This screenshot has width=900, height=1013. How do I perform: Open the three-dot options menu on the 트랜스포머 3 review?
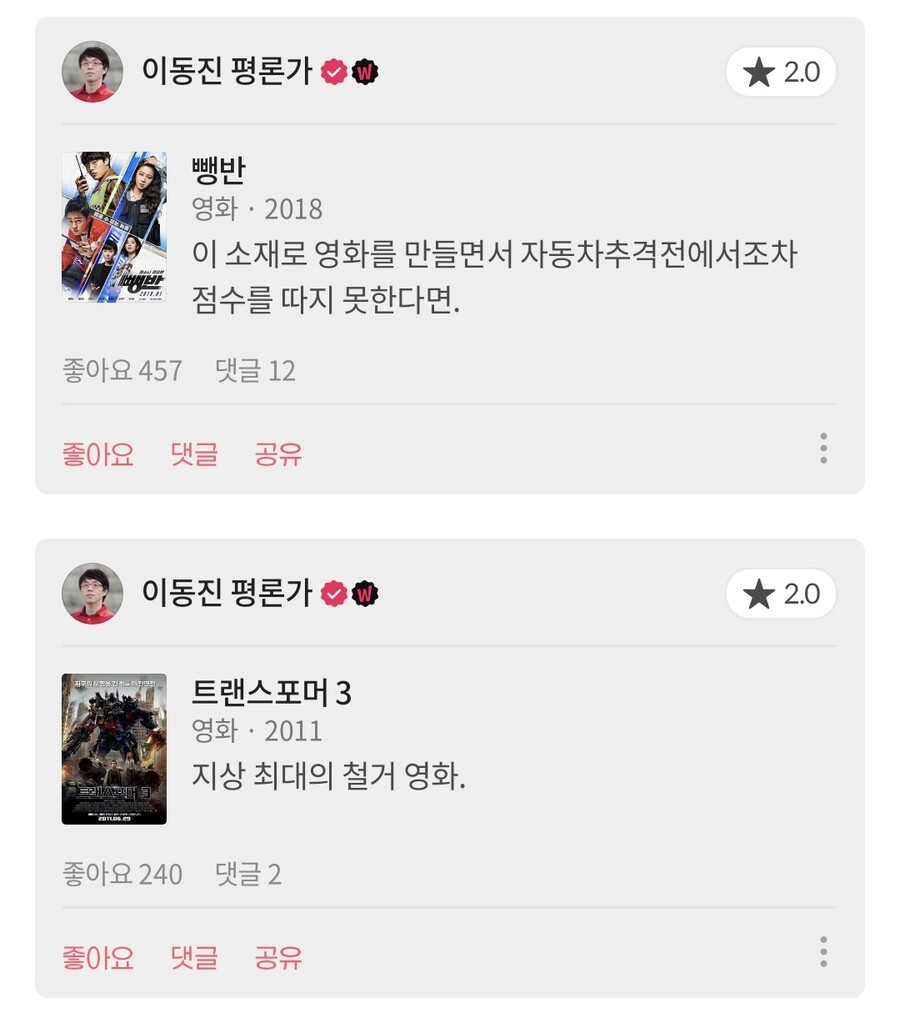(823, 952)
